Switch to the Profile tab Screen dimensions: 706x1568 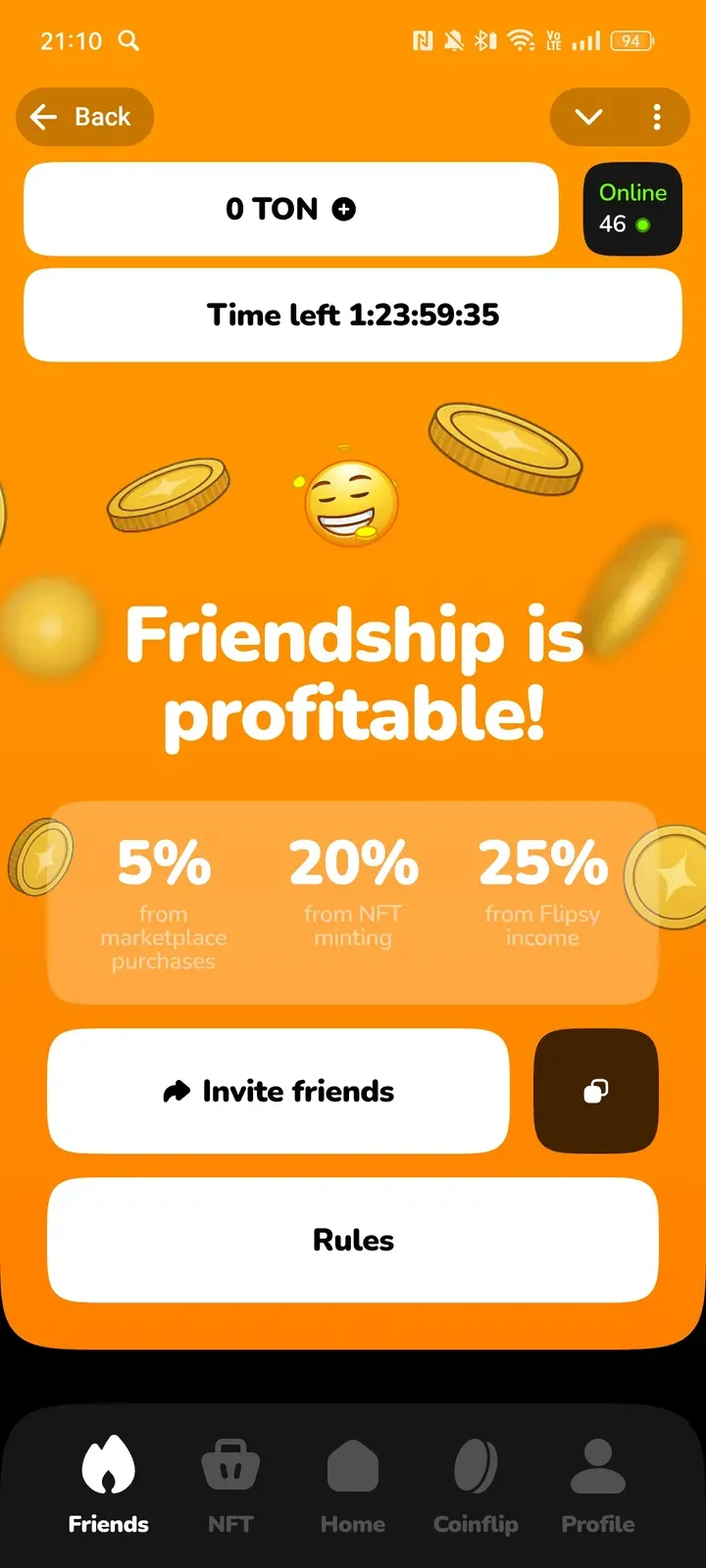coord(597,1485)
